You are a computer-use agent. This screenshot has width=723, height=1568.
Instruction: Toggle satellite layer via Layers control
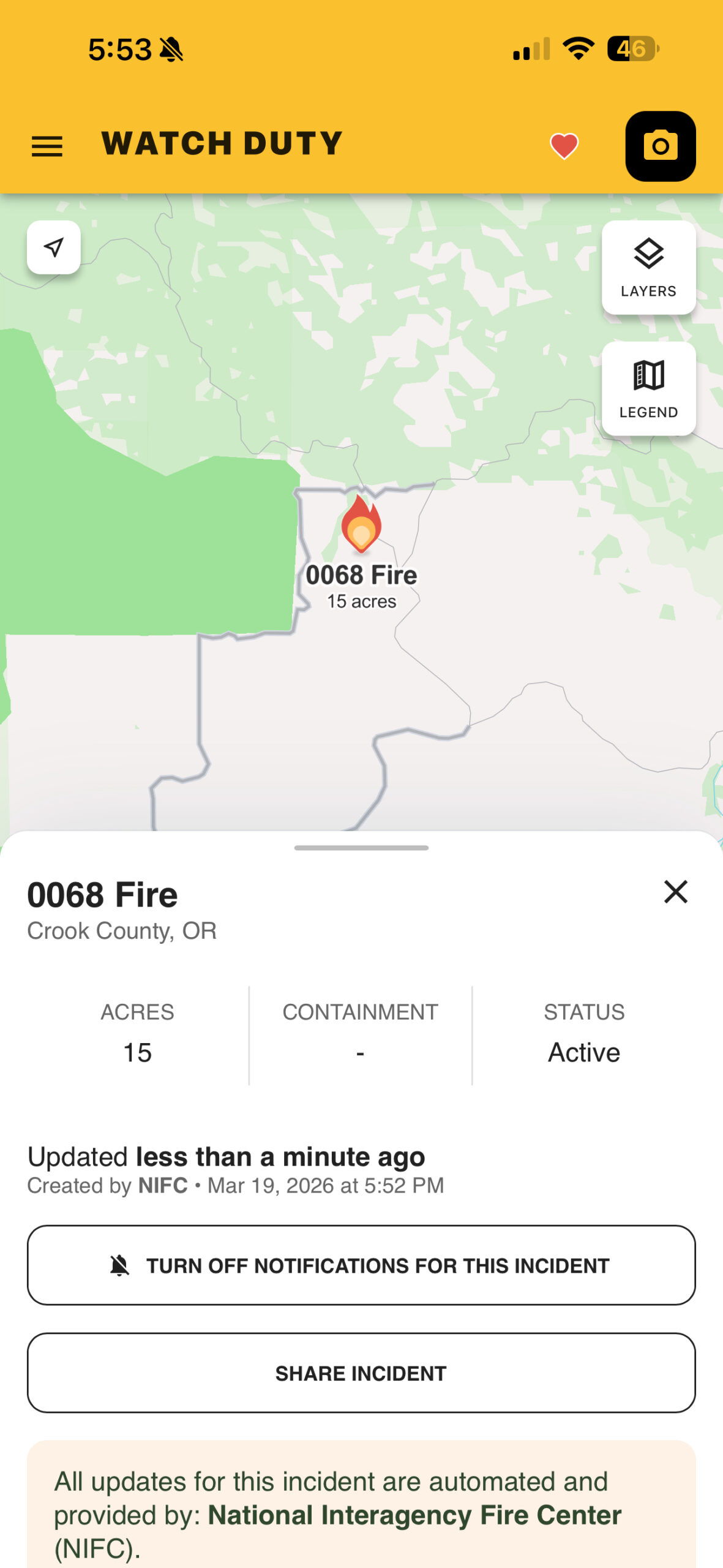click(649, 266)
